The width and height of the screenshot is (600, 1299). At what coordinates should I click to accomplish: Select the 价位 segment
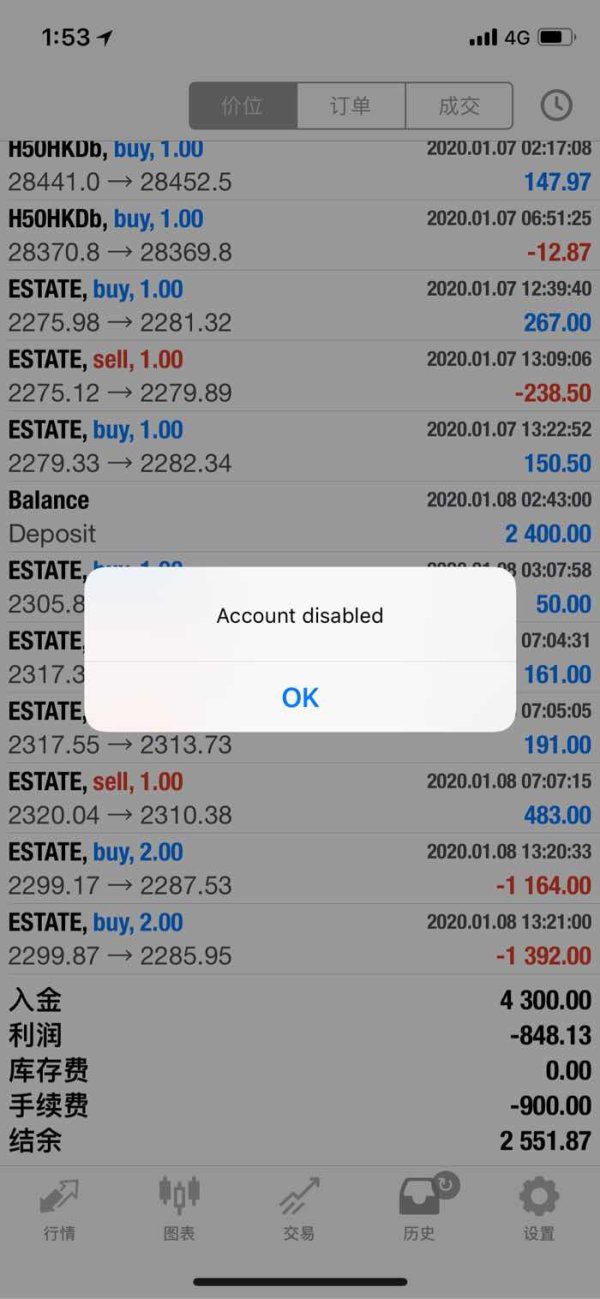(243, 106)
